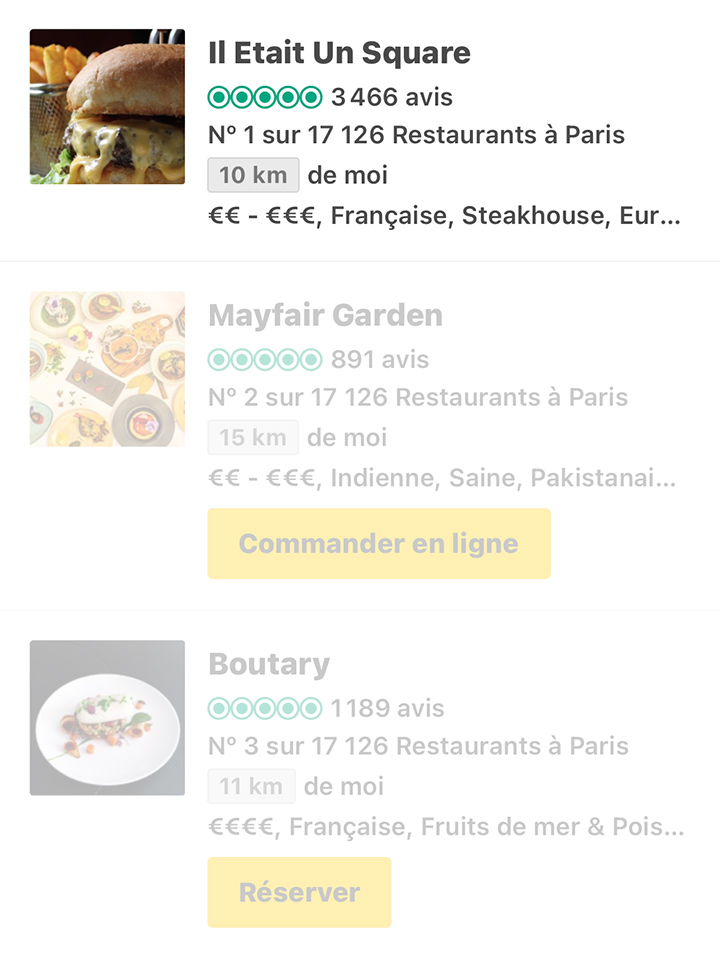Open the Il Etait Un Square restaurant page
Screen dimensions: 720x954
coord(338,51)
